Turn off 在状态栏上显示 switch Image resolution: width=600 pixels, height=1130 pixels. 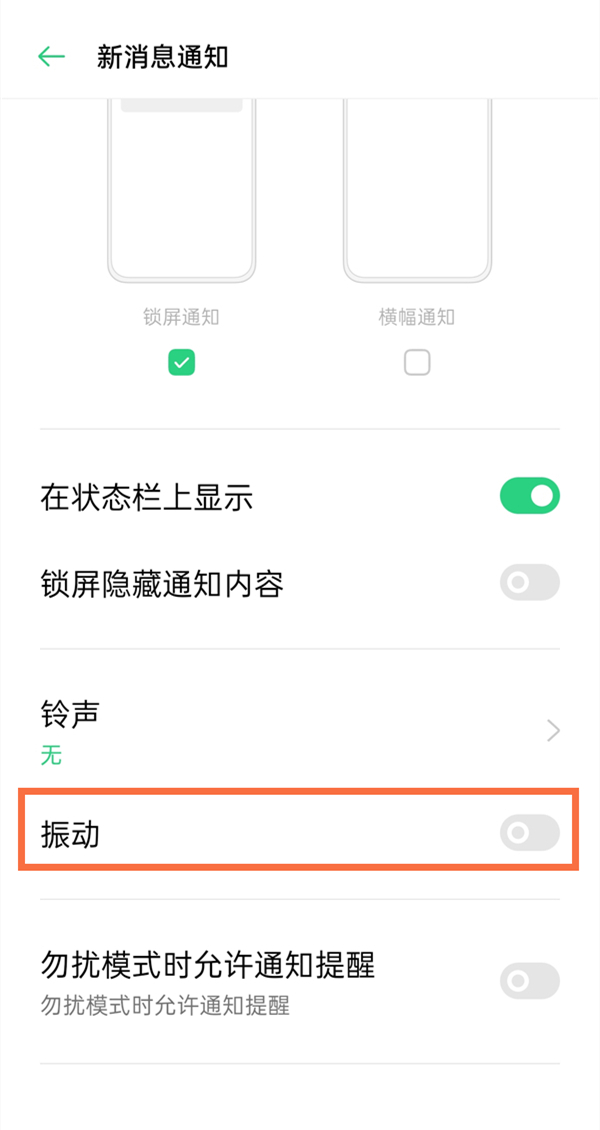[x=529, y=496]
